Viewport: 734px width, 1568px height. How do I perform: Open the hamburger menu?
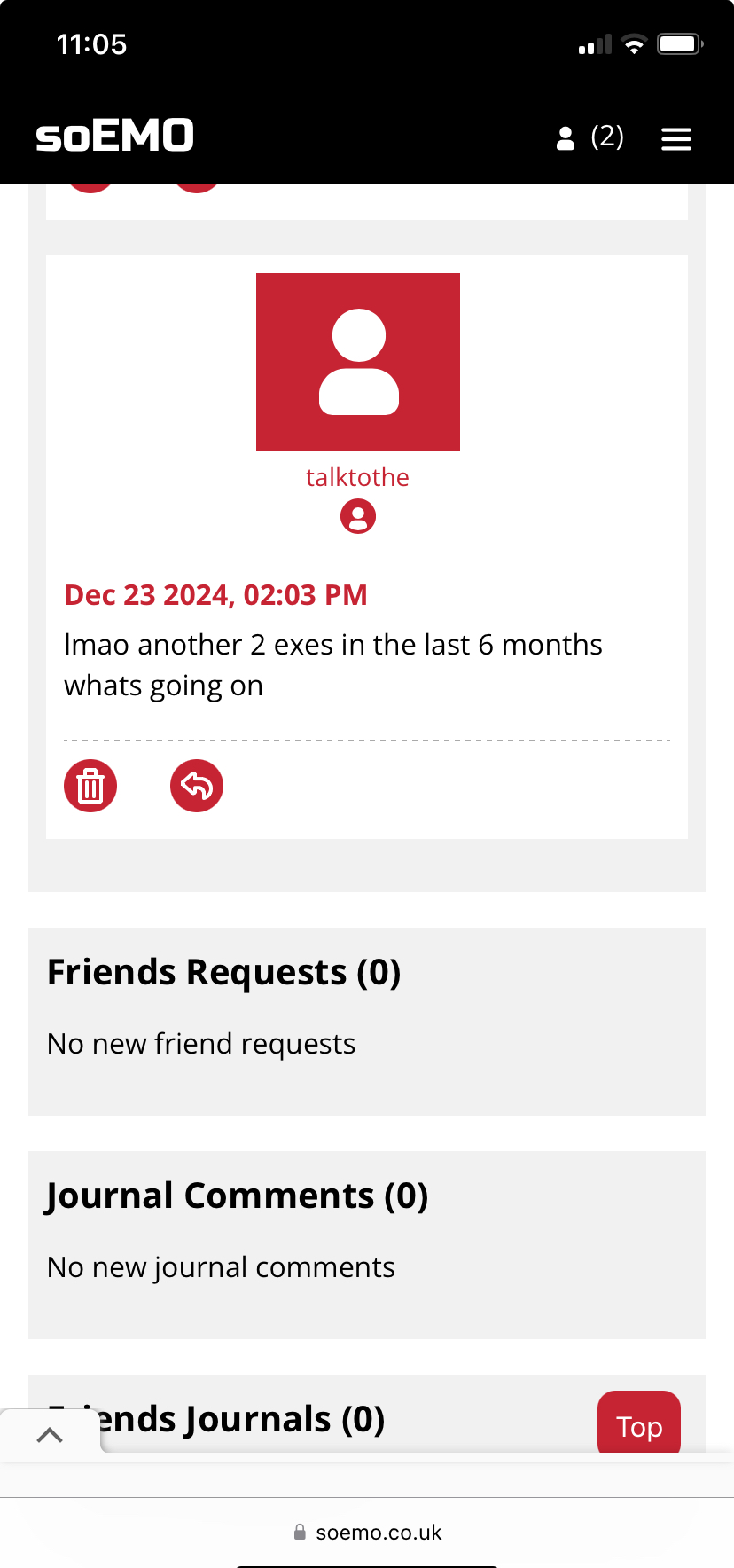tap(675, 138)
